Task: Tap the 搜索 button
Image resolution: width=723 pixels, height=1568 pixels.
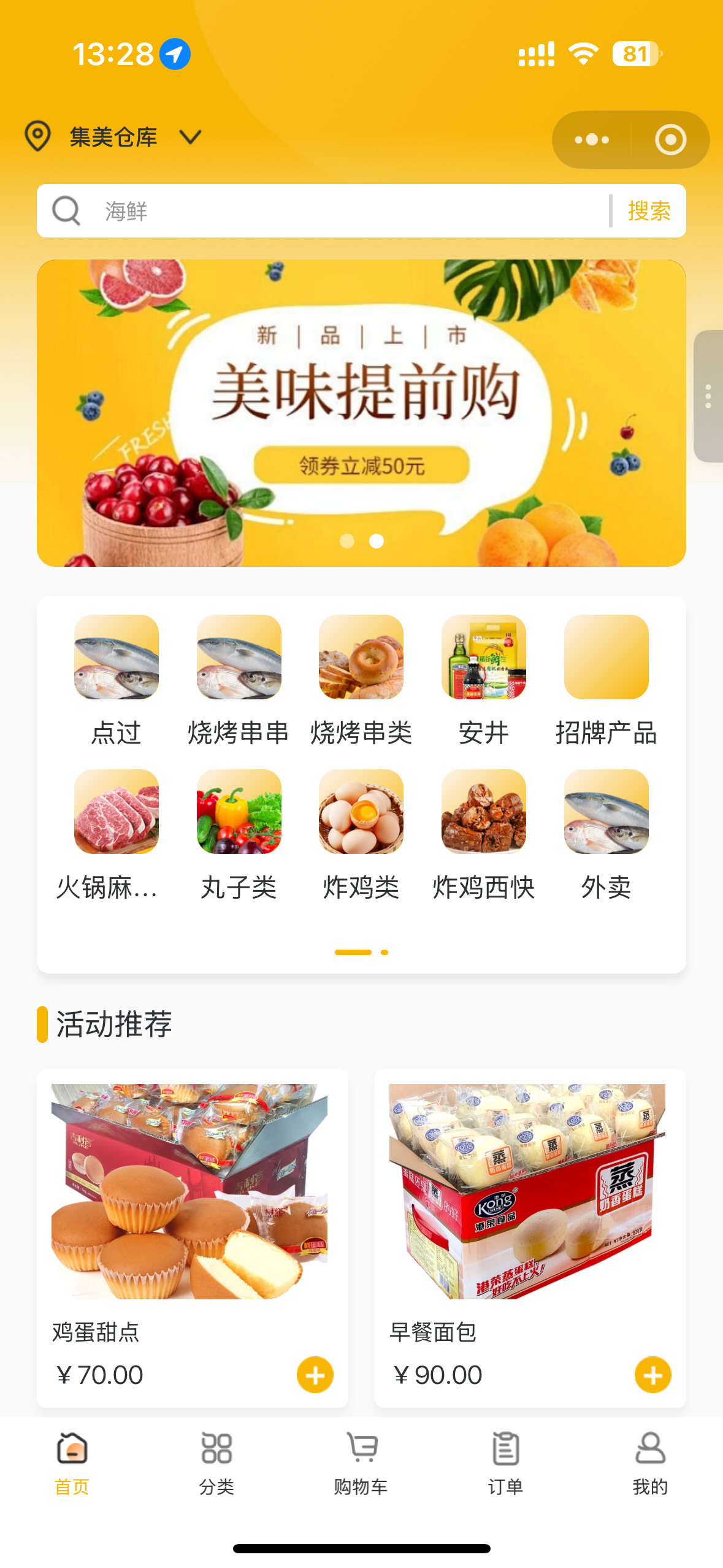Action: tap(649, 211)
